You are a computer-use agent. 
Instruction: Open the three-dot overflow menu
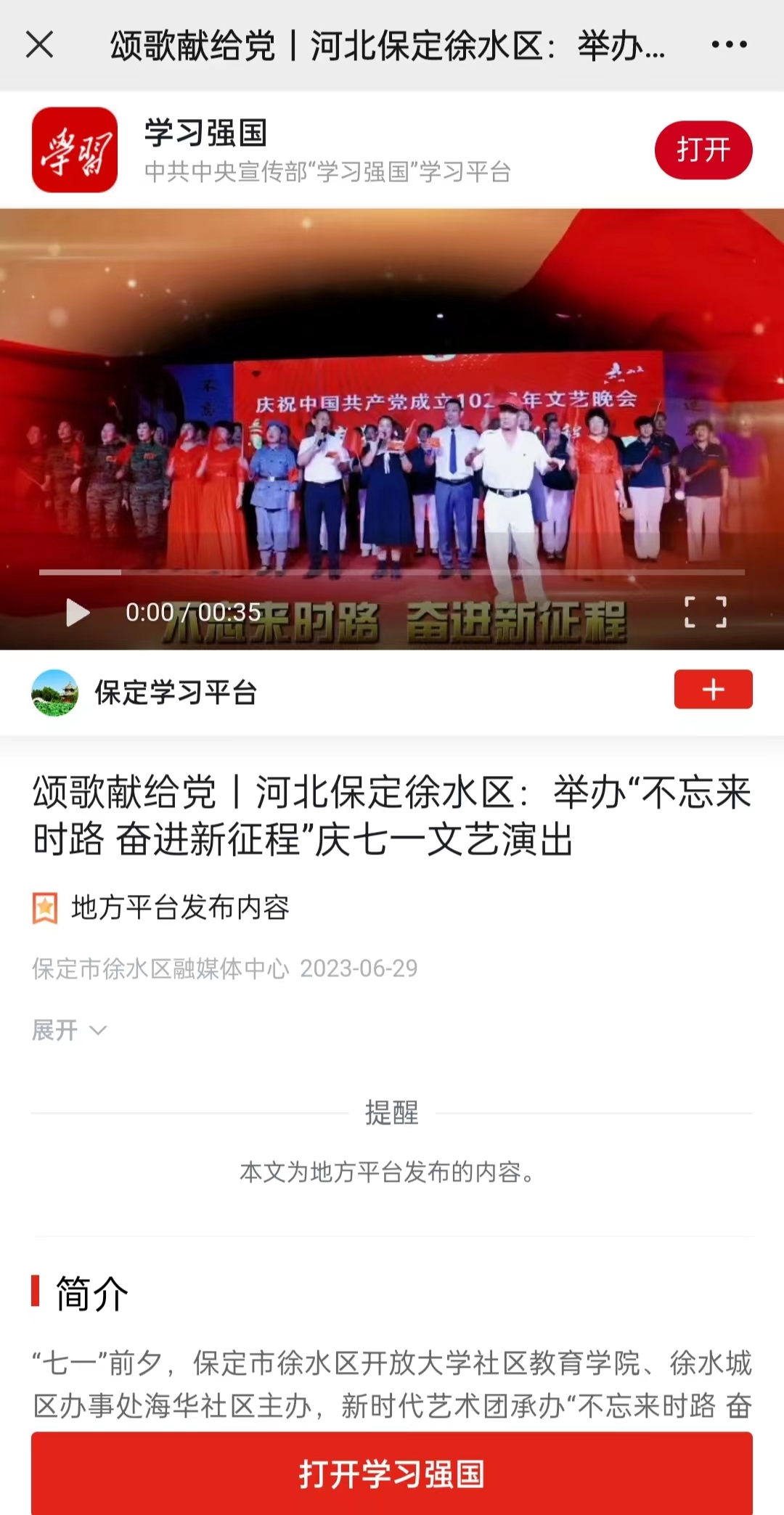click(x=729, y=45)
